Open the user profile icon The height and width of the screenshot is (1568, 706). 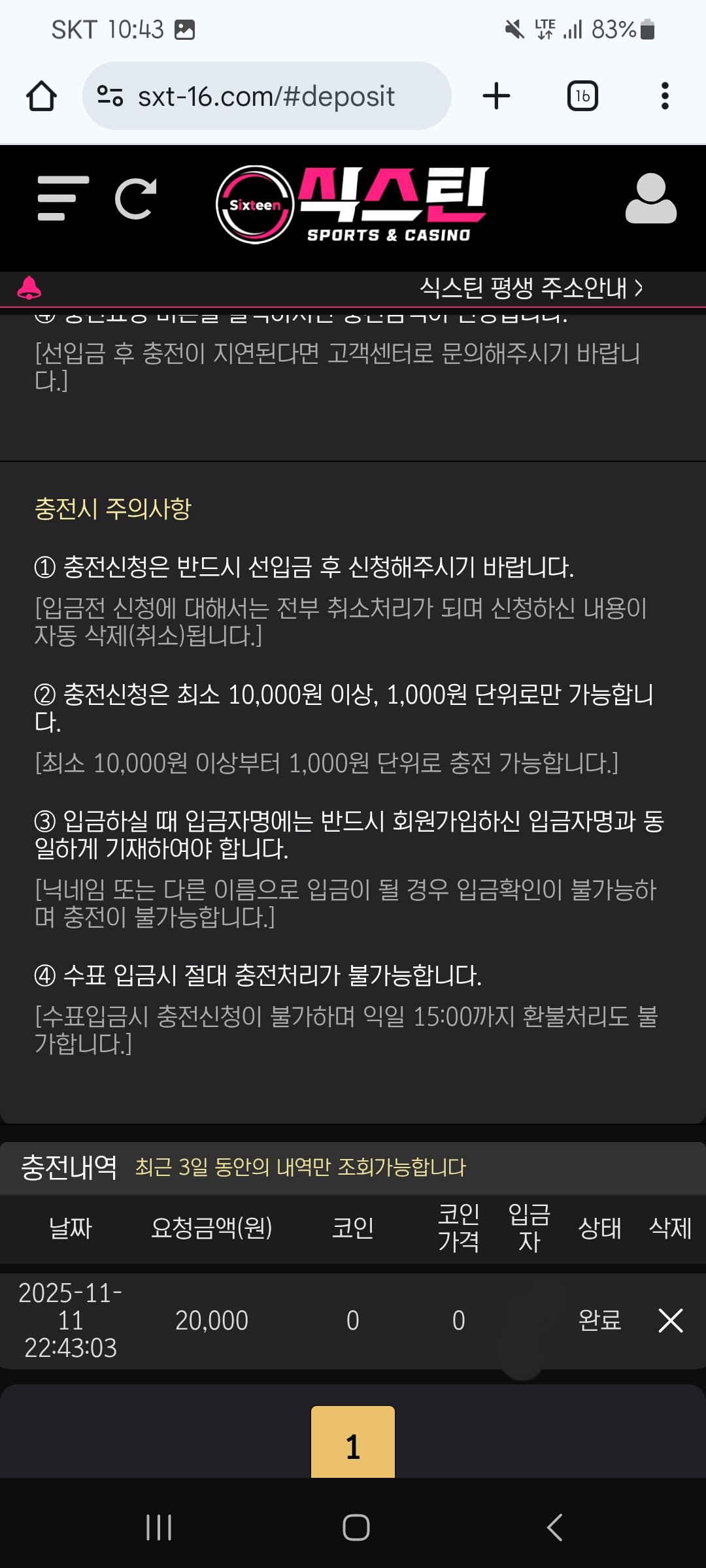coord(650,199)
